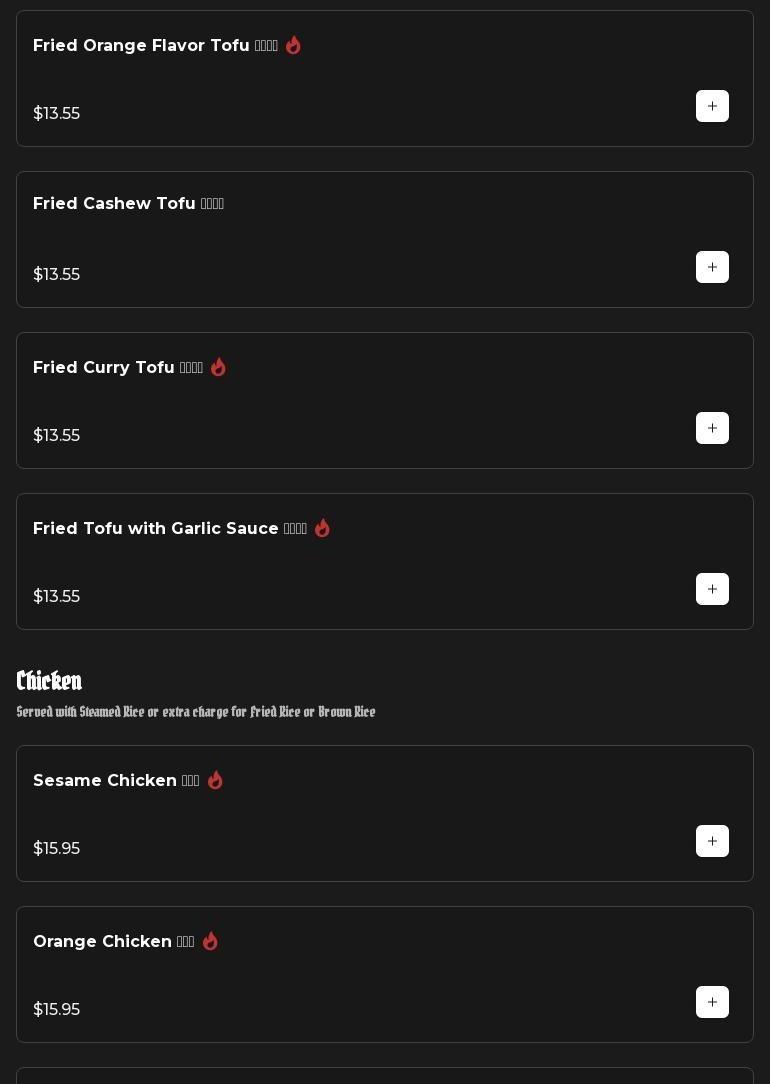The width and height of the screenshot is (770, 1084).
Task: Add Sesame Chicken to cart
Action: pyautogui.click(x=712, y=841)
